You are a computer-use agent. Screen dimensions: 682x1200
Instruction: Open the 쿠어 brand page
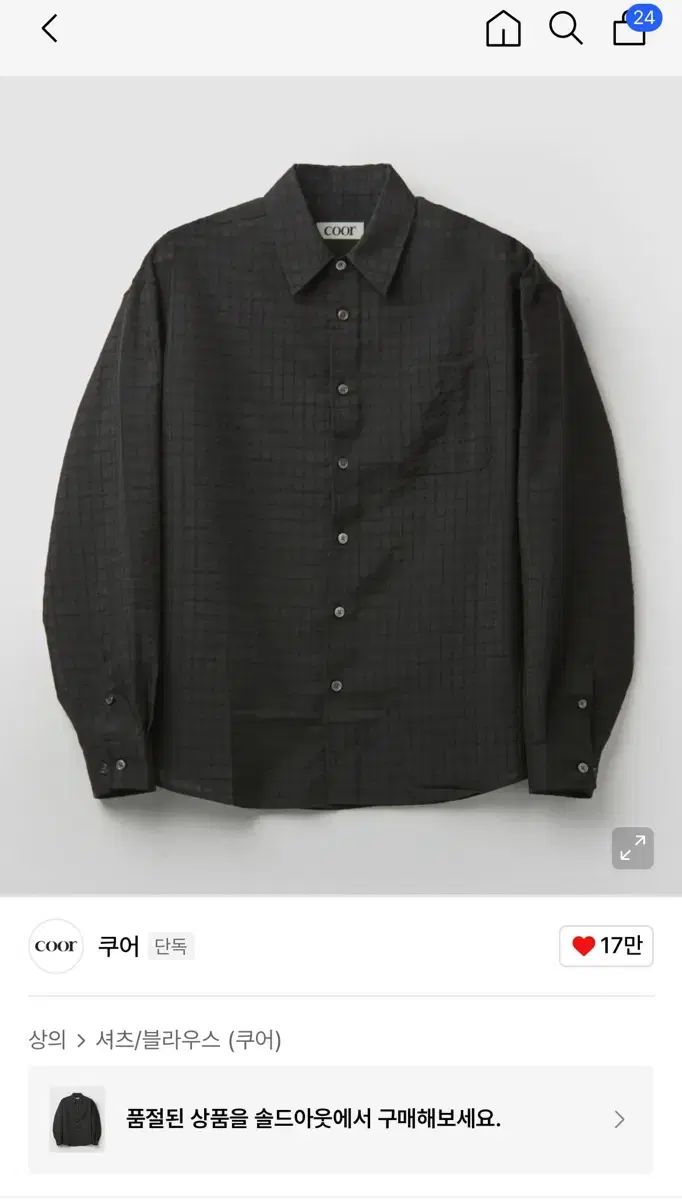tap(118, 946)
